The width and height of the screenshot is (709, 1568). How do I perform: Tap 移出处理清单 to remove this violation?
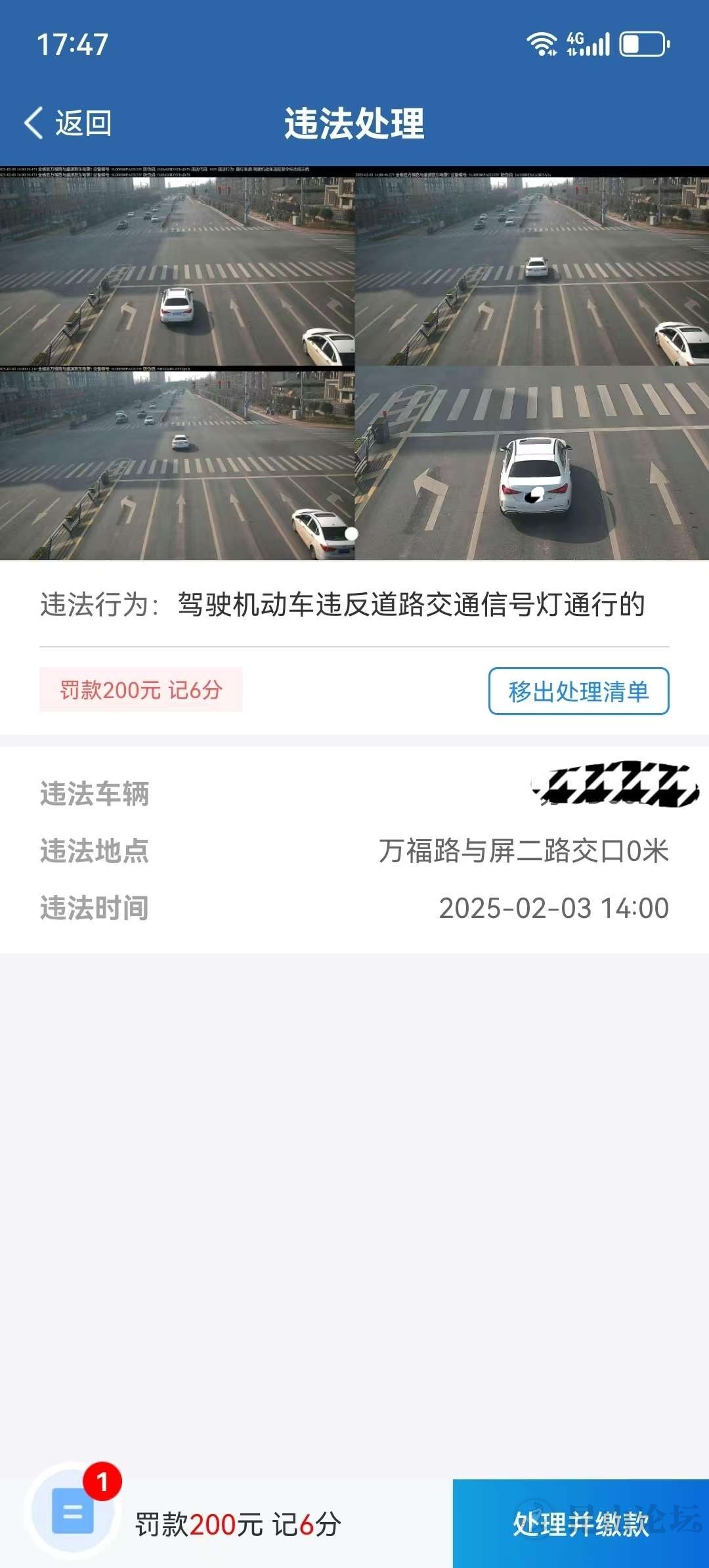point(578,691)
